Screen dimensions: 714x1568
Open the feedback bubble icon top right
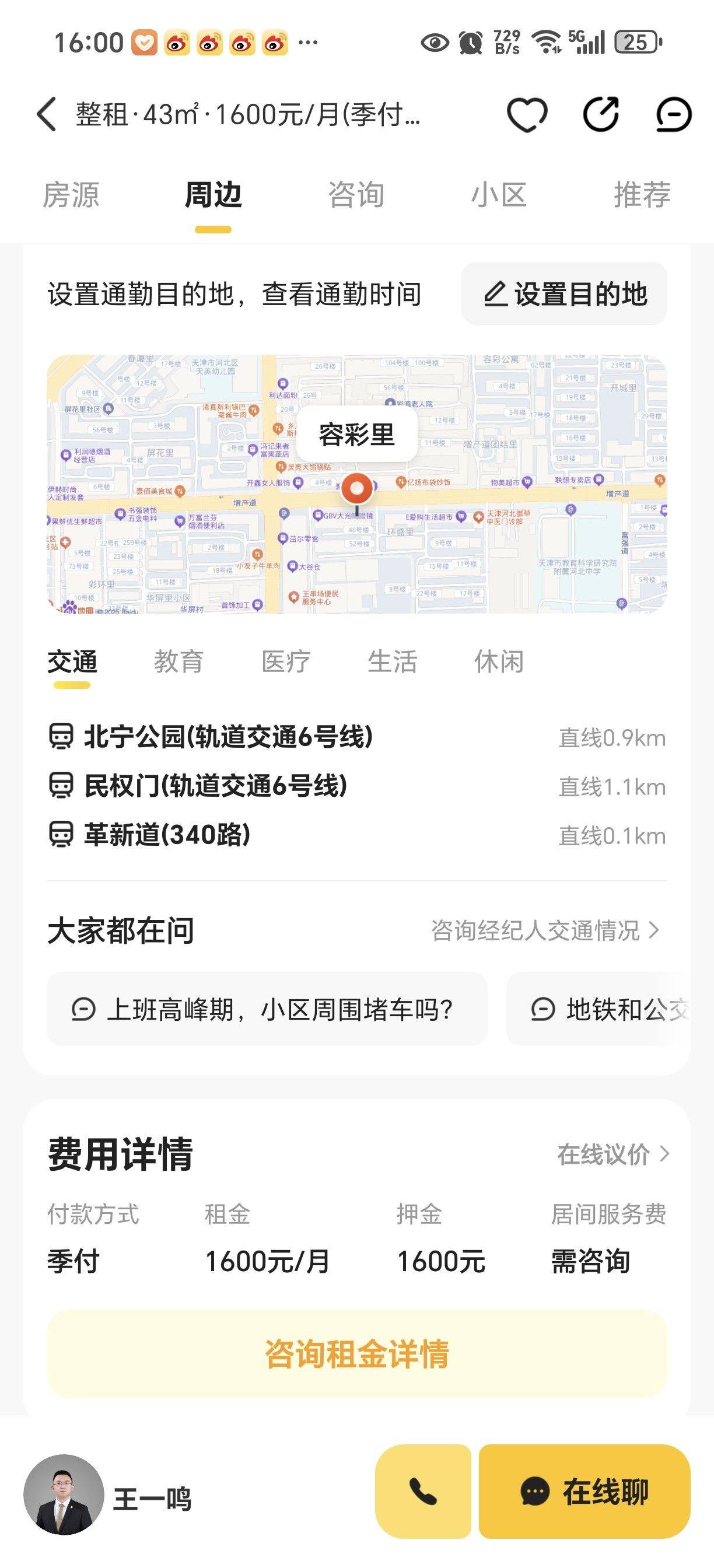pos(672,115)
